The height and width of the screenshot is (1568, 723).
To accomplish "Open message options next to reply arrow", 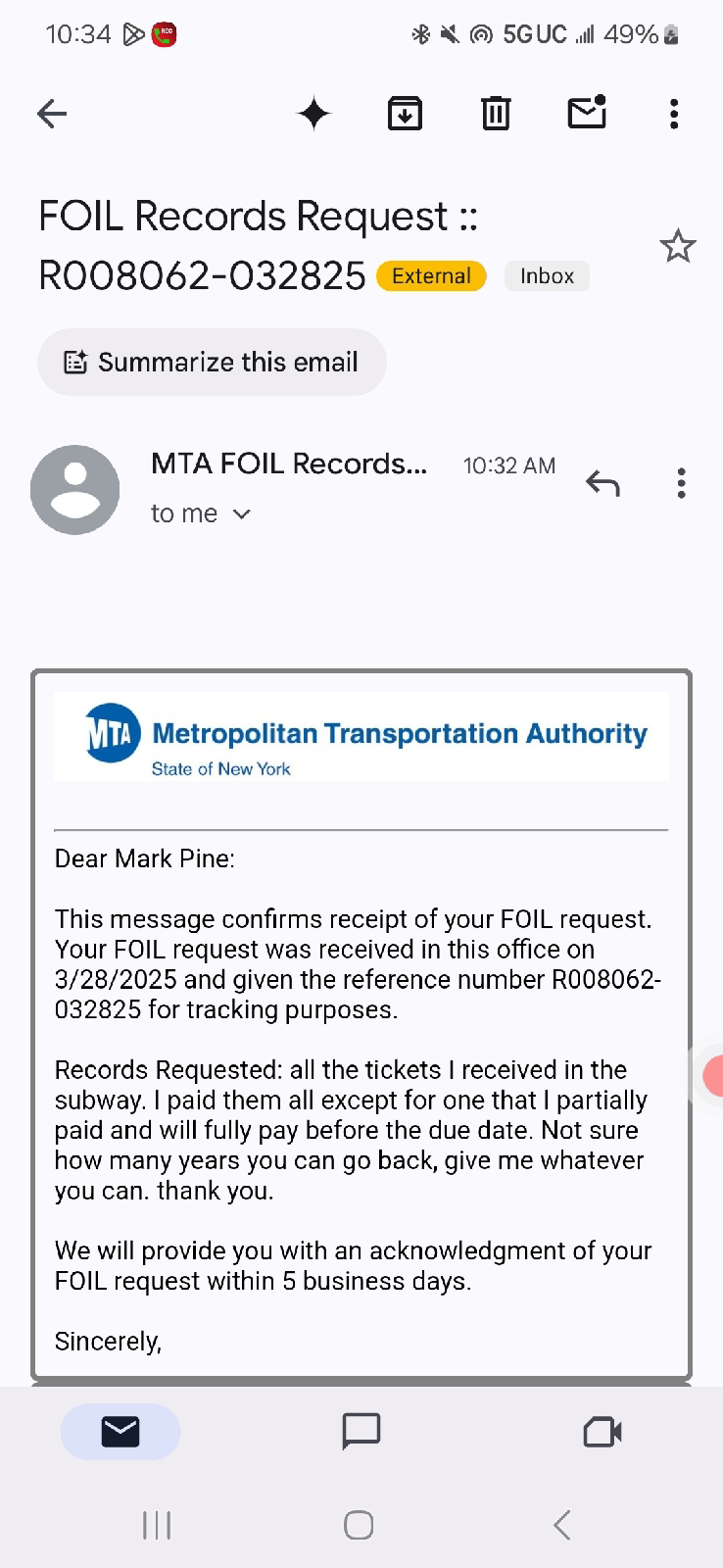I will 681,483.
